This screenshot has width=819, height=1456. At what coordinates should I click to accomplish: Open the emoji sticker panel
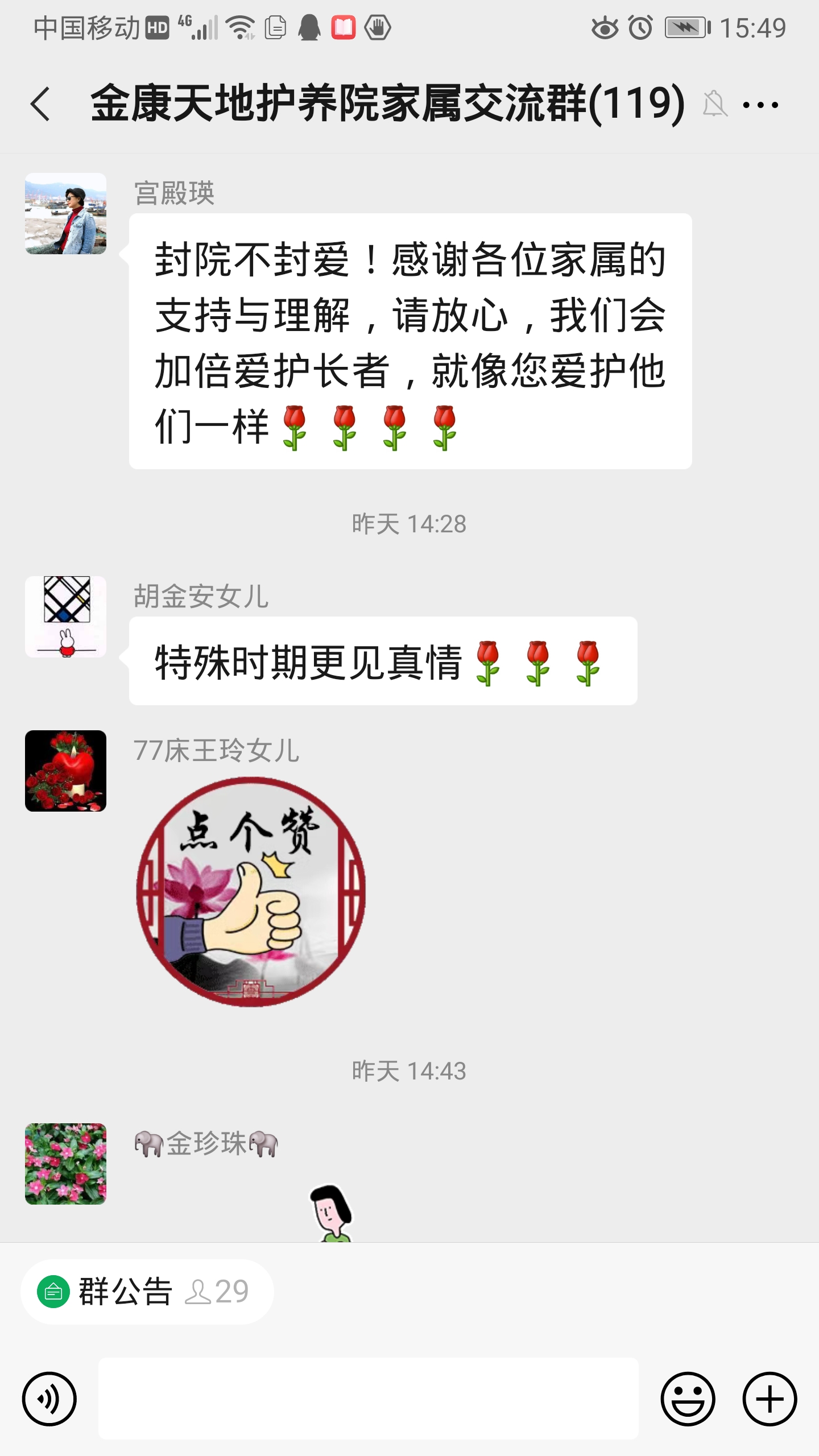[x=688, y=1399]
